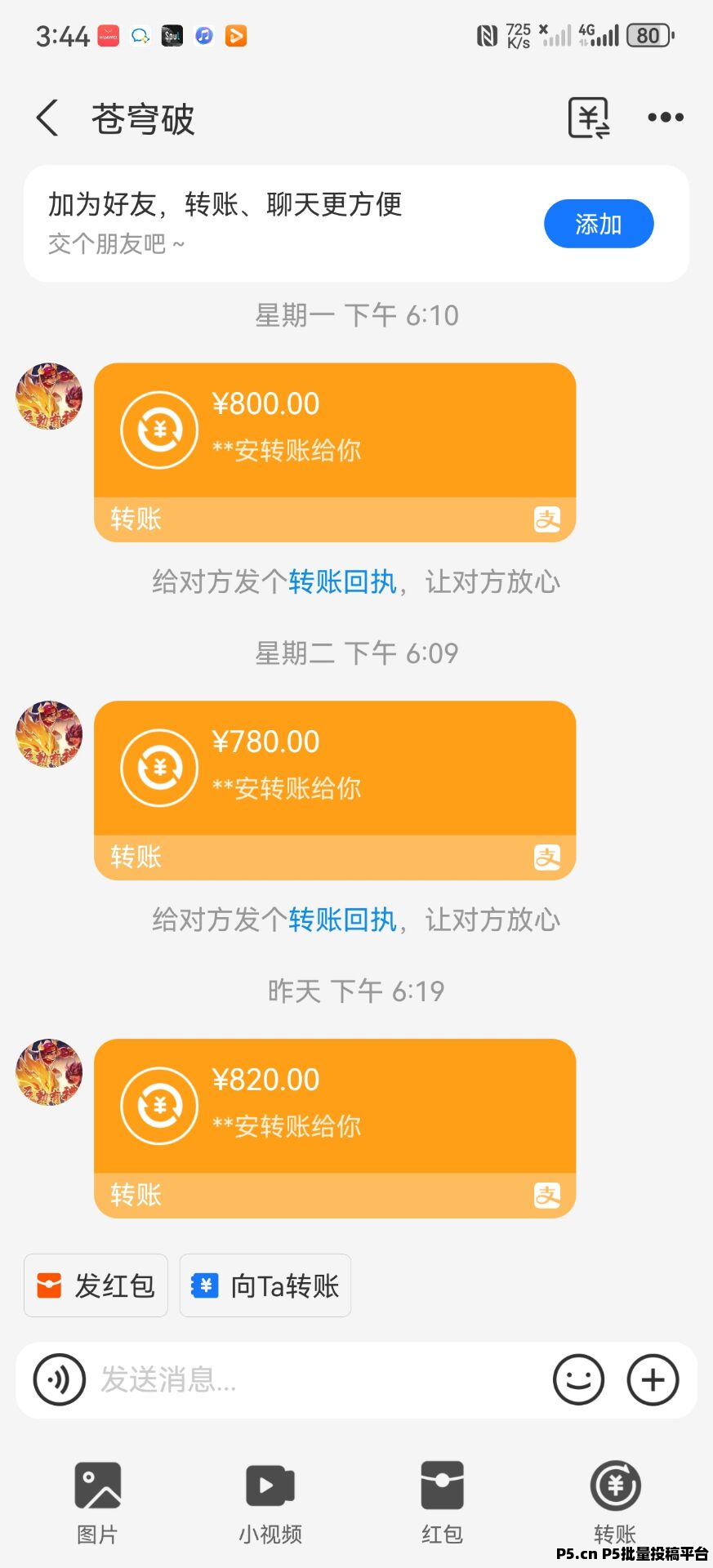Select the 向Ta转账 chip
The height and width of the screenshot is (1568, 713).
coord(265,1285)
